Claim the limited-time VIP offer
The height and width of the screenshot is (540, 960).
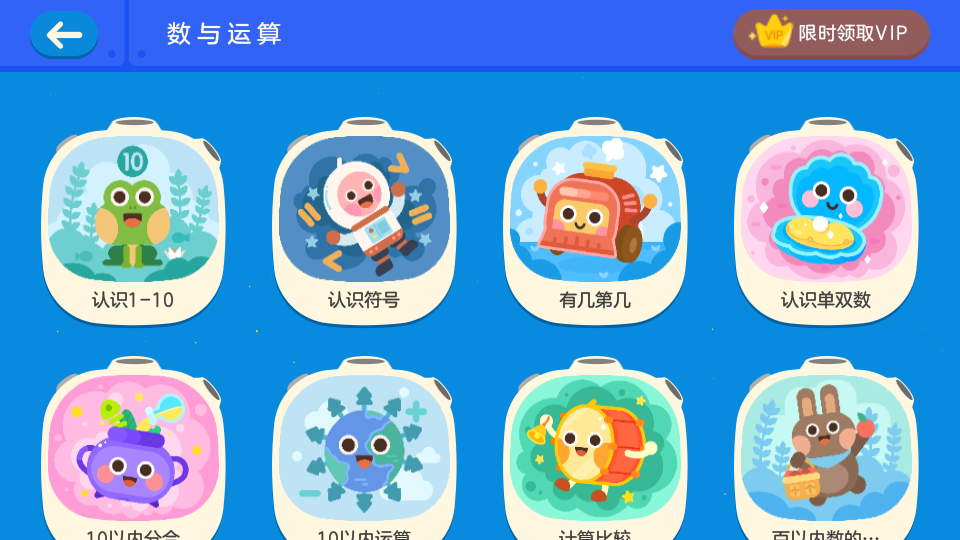point(831,34)
